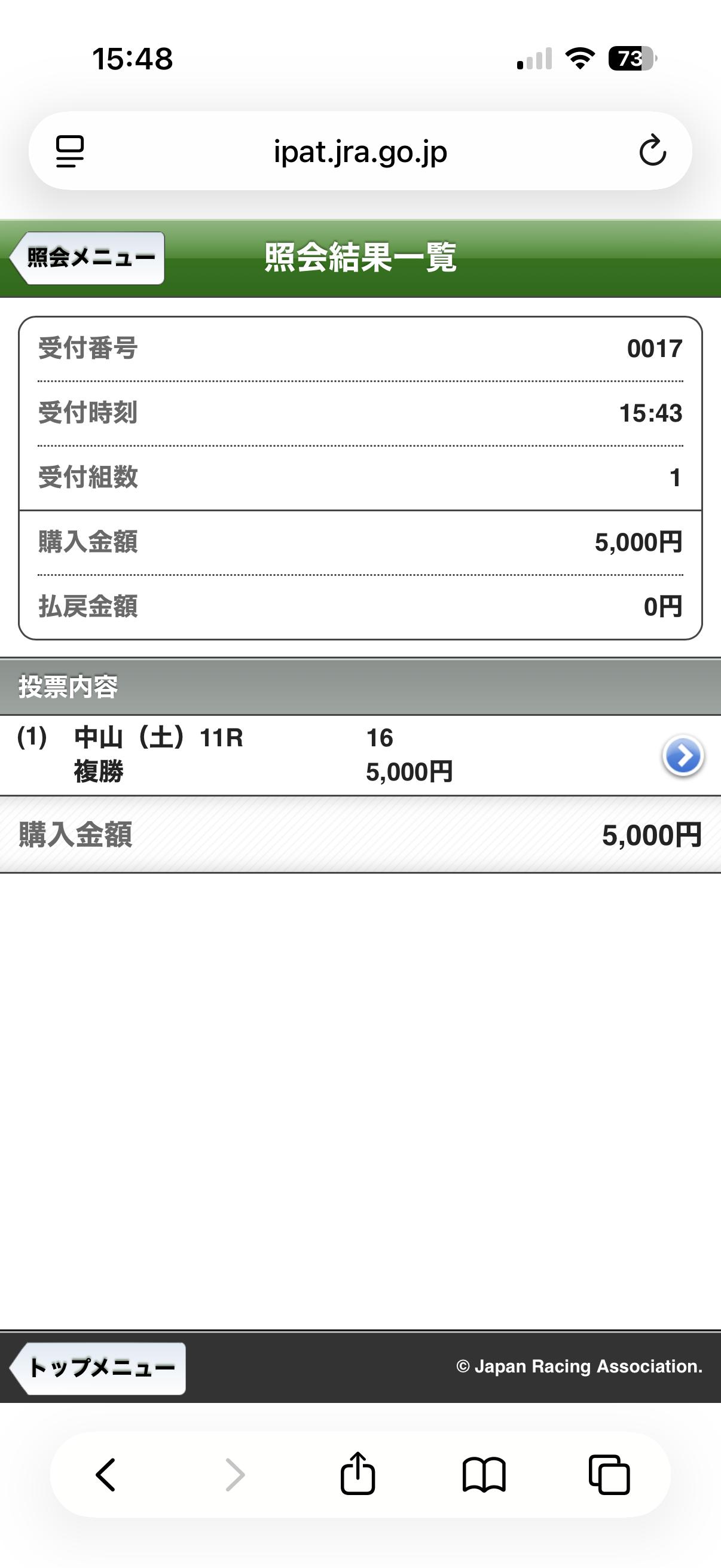Screen dimensions: 721x1568
Task: Go back to 照会メニュー
Action: tap(88, 258)
